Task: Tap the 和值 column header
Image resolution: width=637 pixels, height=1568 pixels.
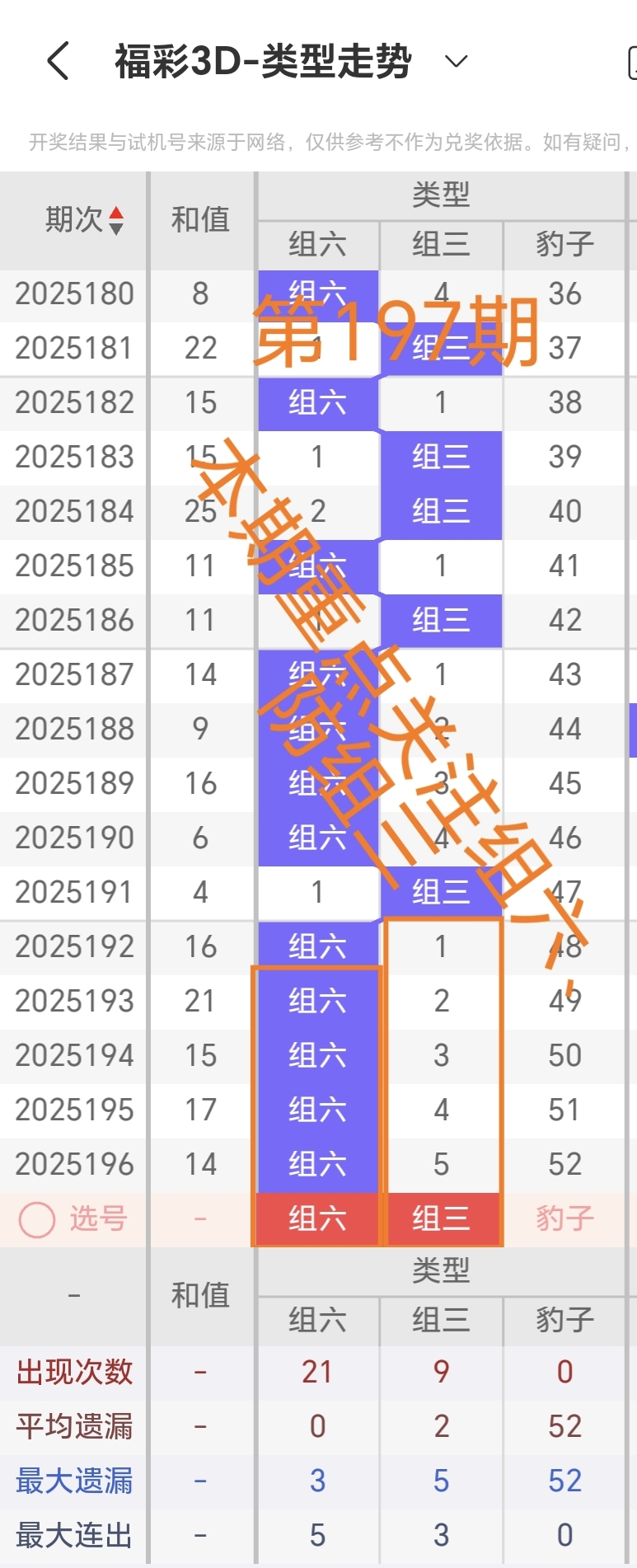Action: pos(200,220)
